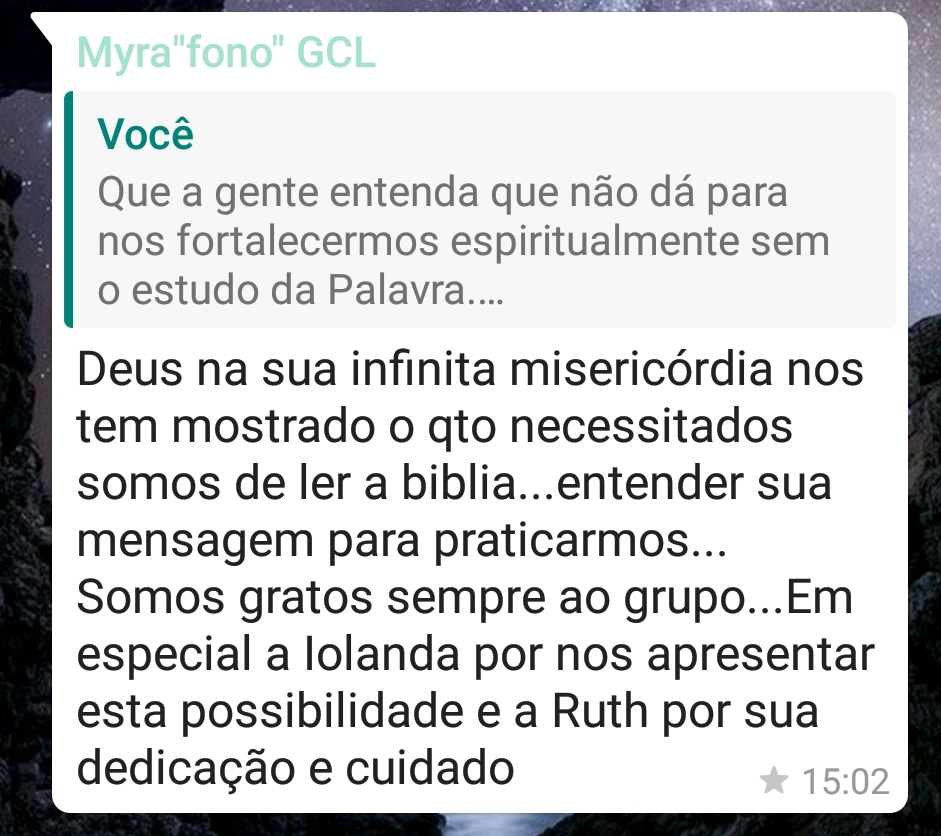Tap sender name Myra"fono" GCL
Screen dimensions: 941x836
(226, 53)
